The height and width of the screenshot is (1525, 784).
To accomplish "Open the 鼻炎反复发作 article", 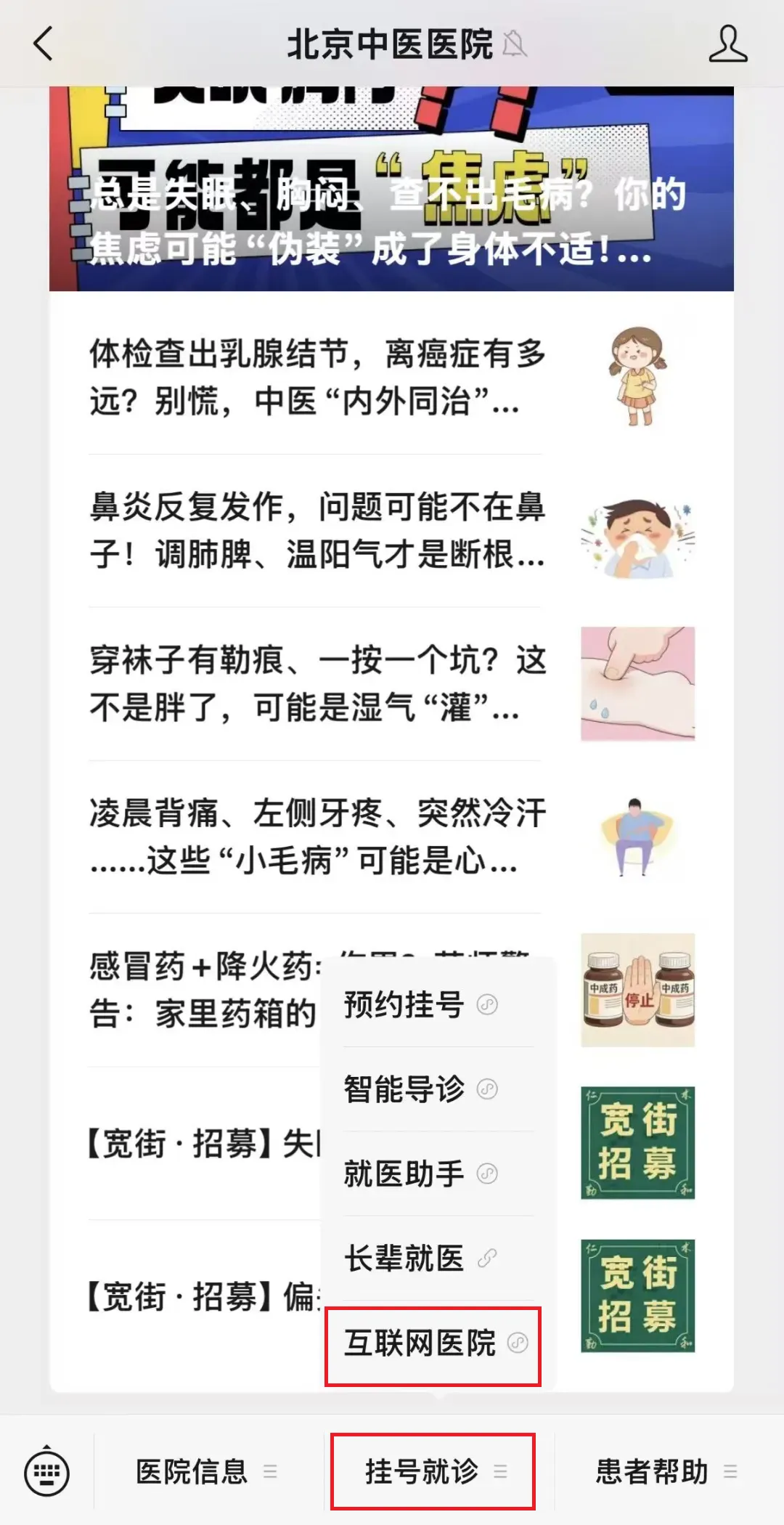I will click(317, 531).
